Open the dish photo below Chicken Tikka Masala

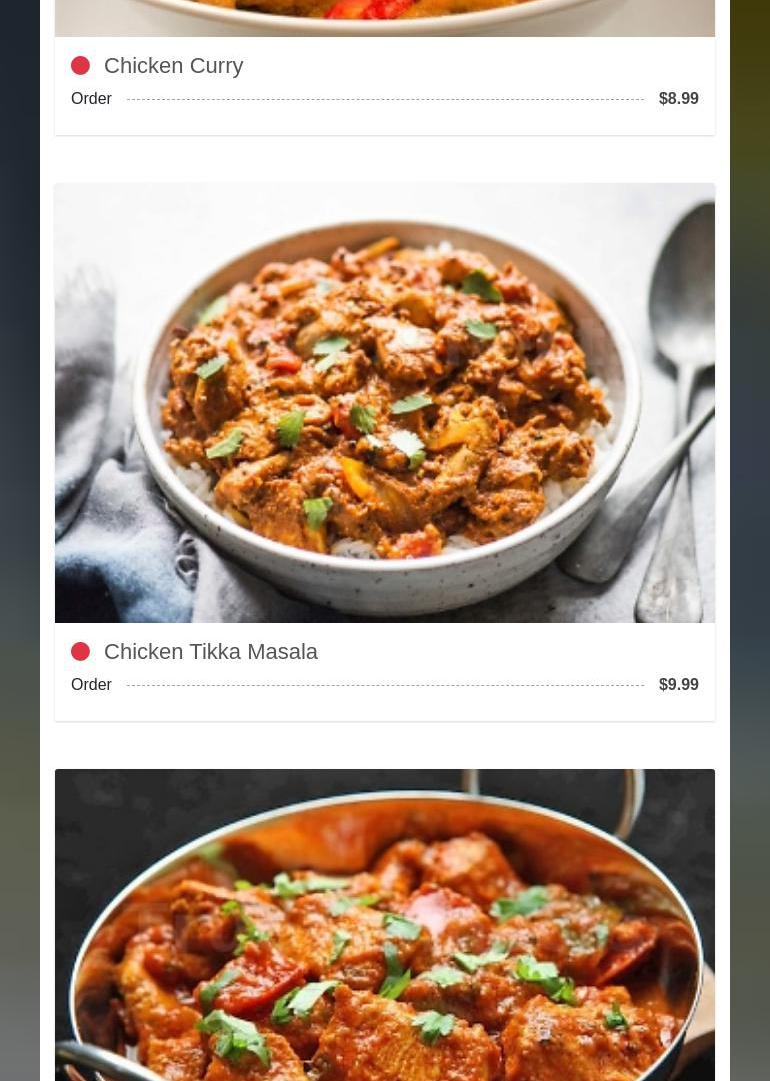pos(385,925)
